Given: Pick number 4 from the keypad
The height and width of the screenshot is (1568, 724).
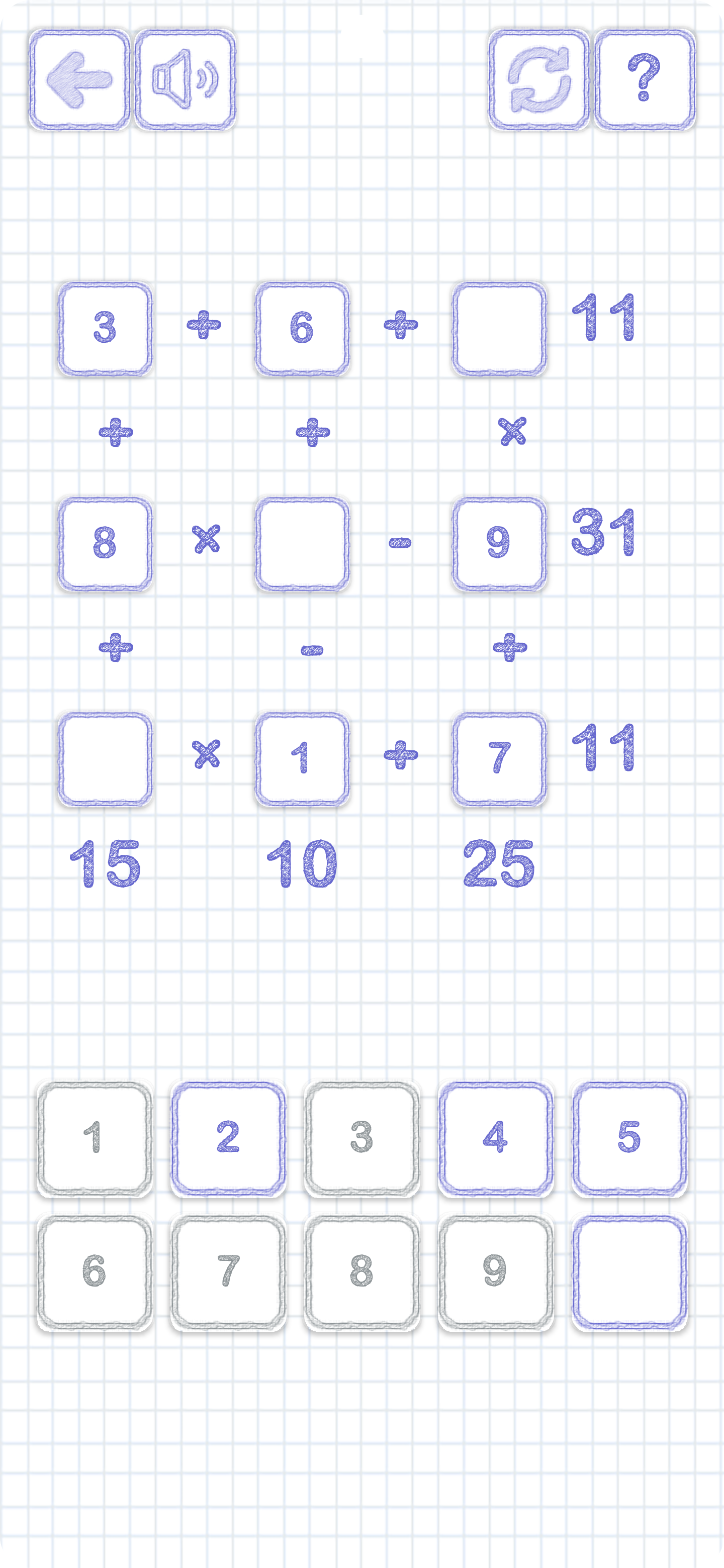Looking at the screenshot, I should coord(496,1139).
